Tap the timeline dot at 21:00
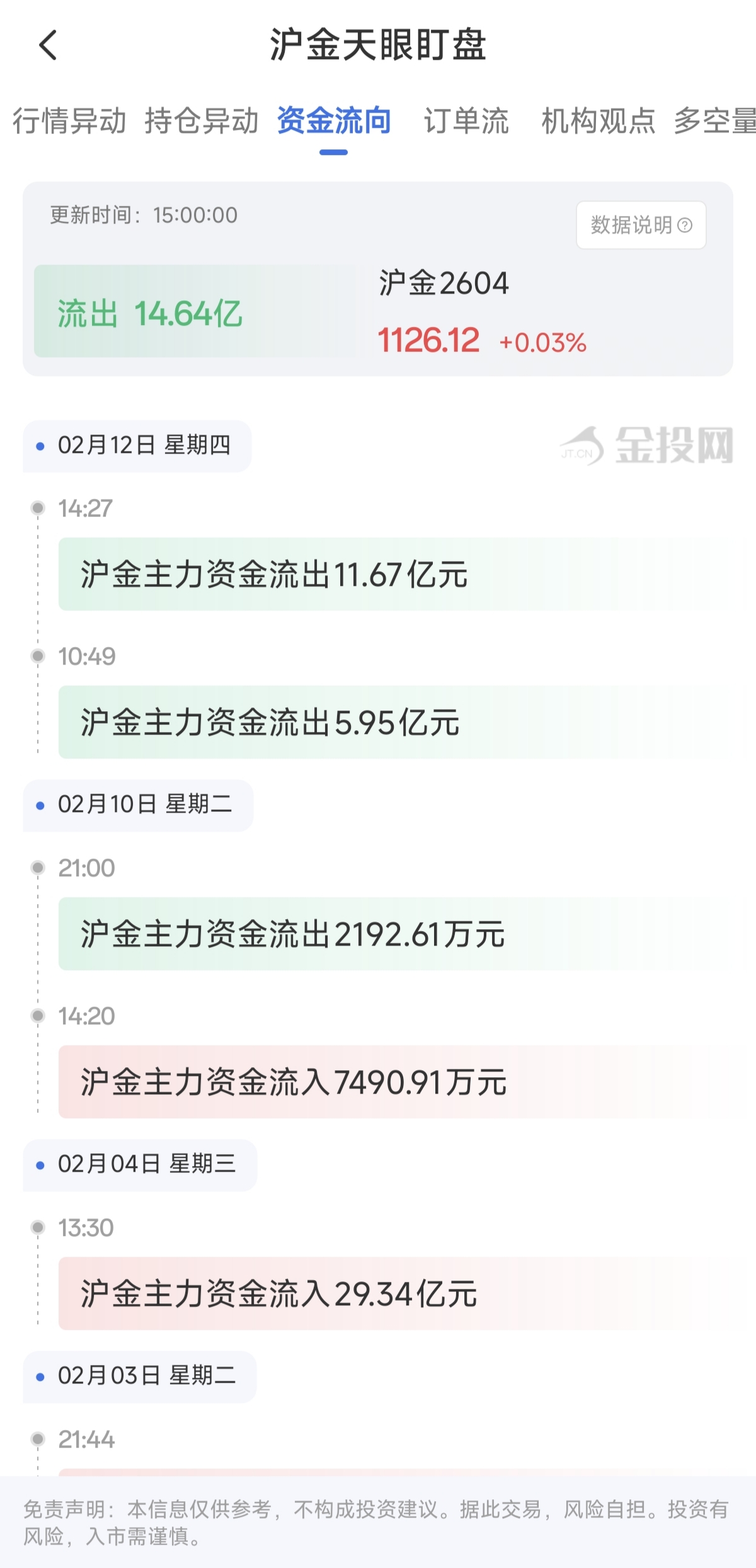Image resolution: width=756 pixels, height=1568 pixels. [38, 867]
